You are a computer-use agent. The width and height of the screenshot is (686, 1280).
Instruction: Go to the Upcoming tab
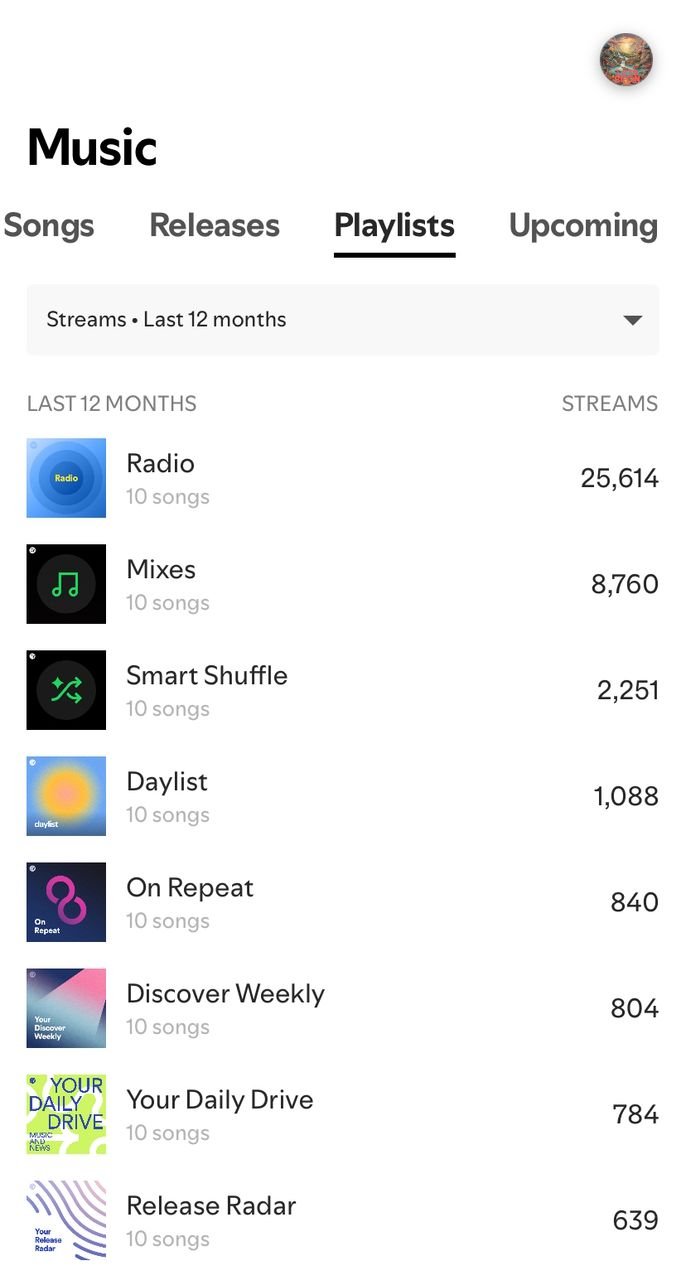(x=583, y=226)
